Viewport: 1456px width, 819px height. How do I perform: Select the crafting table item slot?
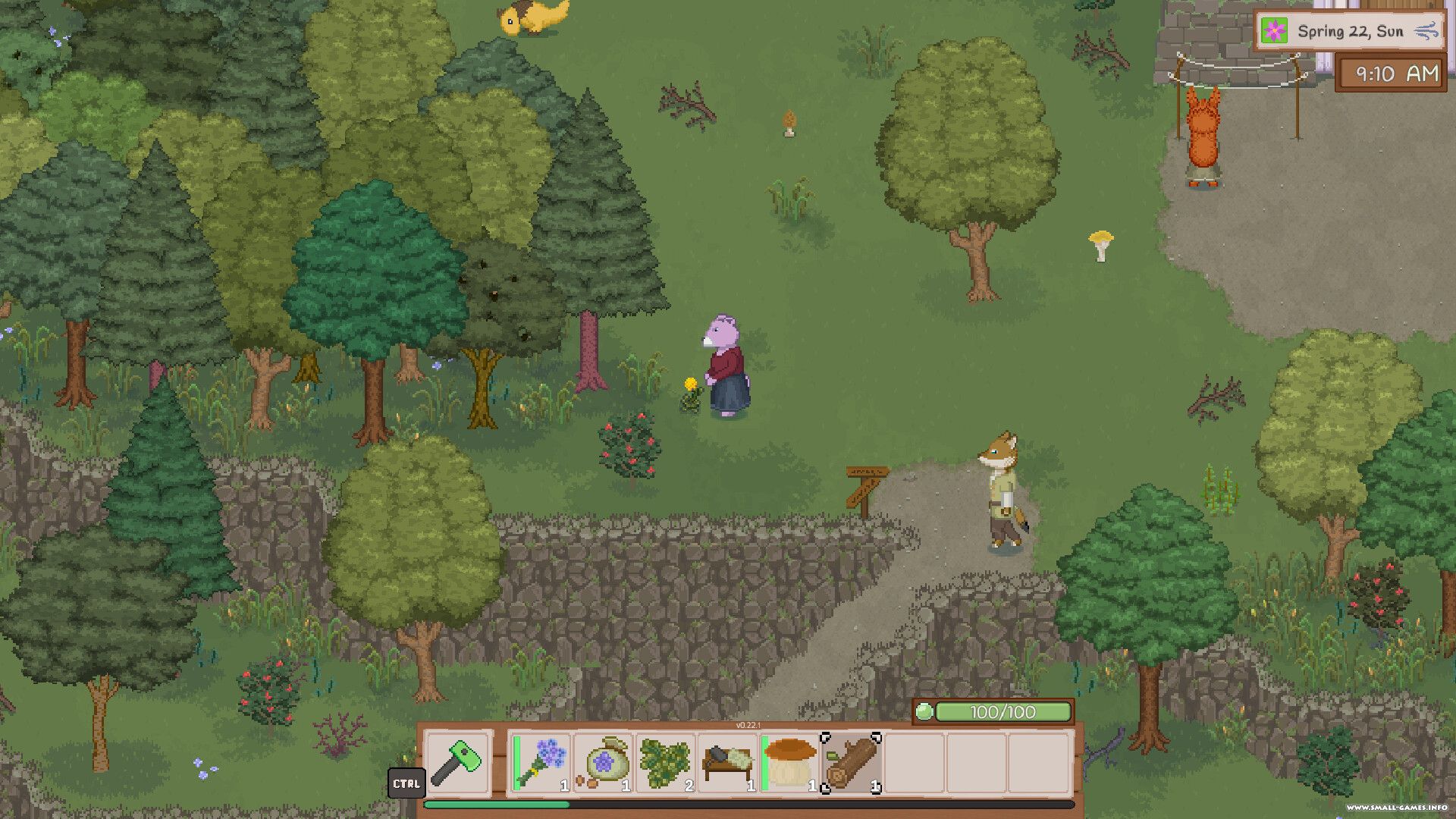tap(728, 762)
